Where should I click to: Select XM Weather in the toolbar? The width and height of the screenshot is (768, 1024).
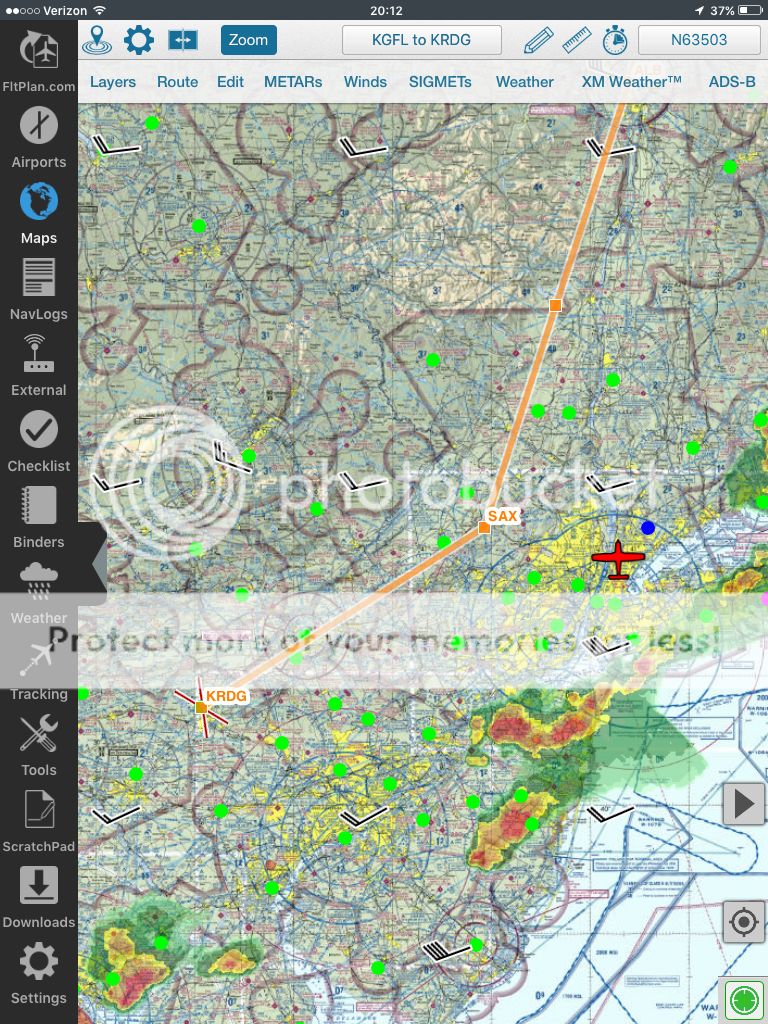[x=631, y=82]
